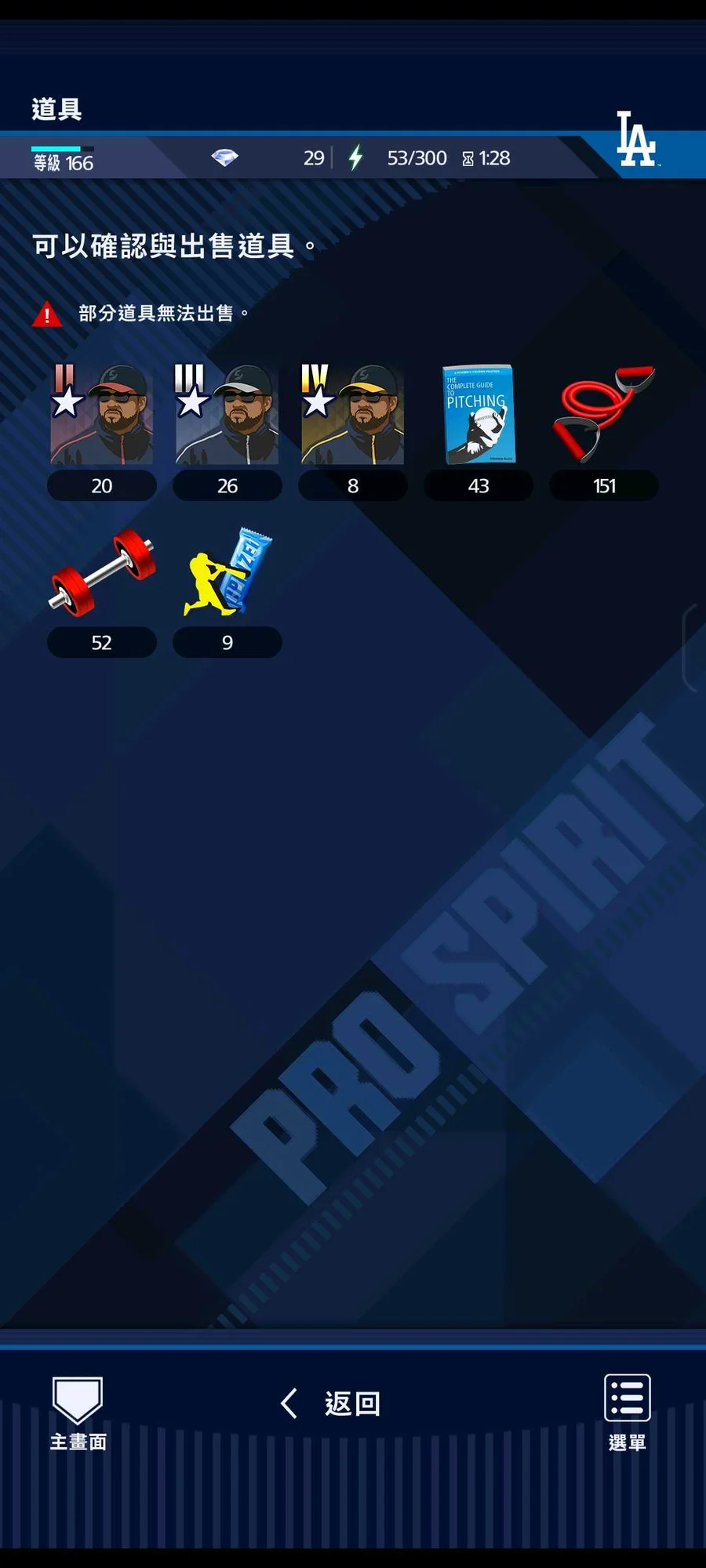
Task: Tap 返回 to go back
Action: pyautogui.click(x=331, y=1403)
